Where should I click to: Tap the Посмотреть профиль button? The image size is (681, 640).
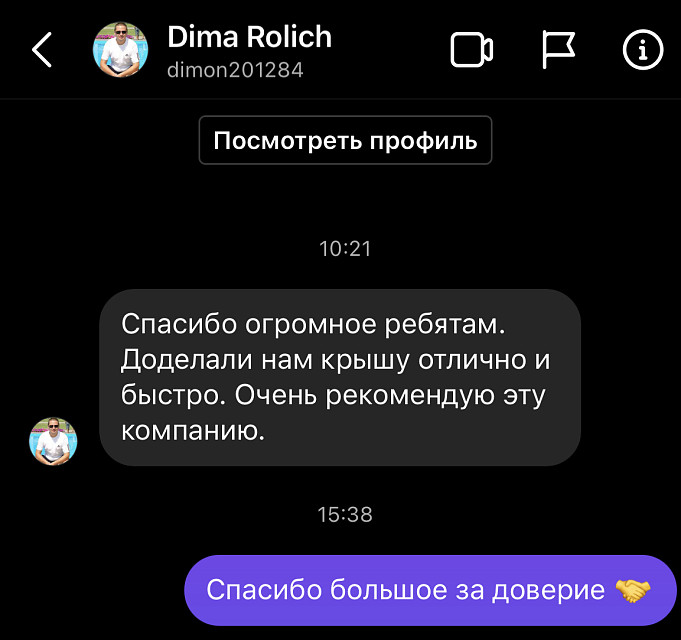(x=345, y=140)
